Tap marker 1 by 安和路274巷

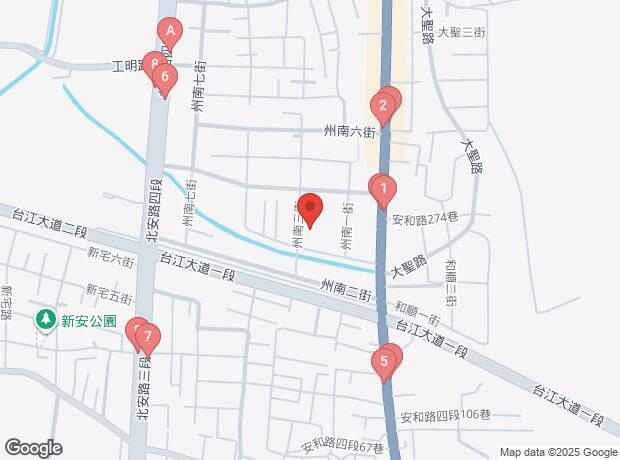(x=384, y=187)
